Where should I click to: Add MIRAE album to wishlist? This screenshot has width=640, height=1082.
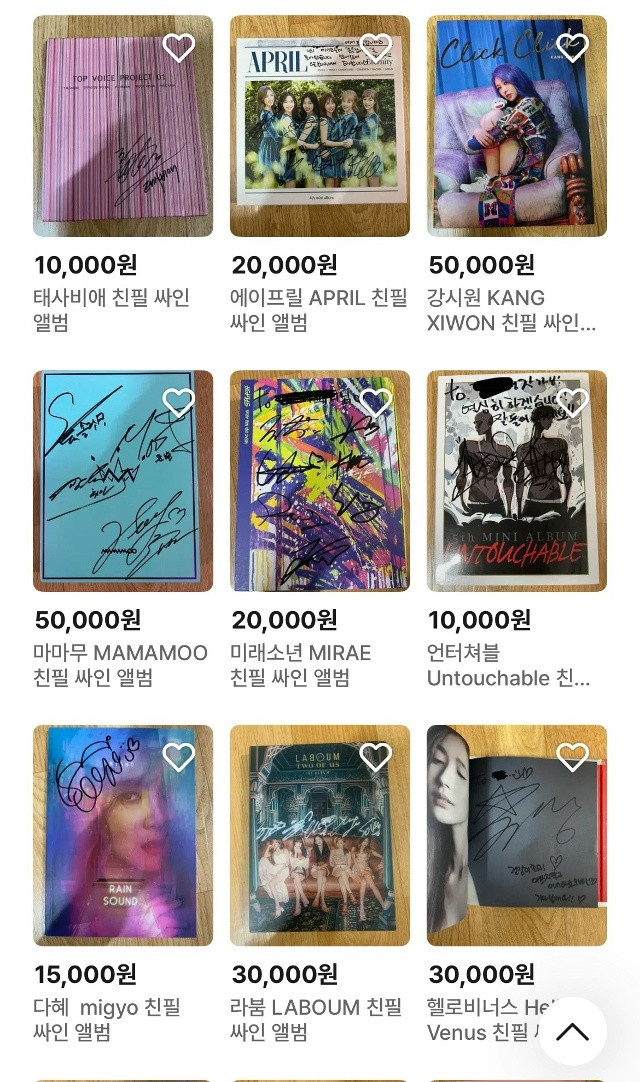pos(375,402)
